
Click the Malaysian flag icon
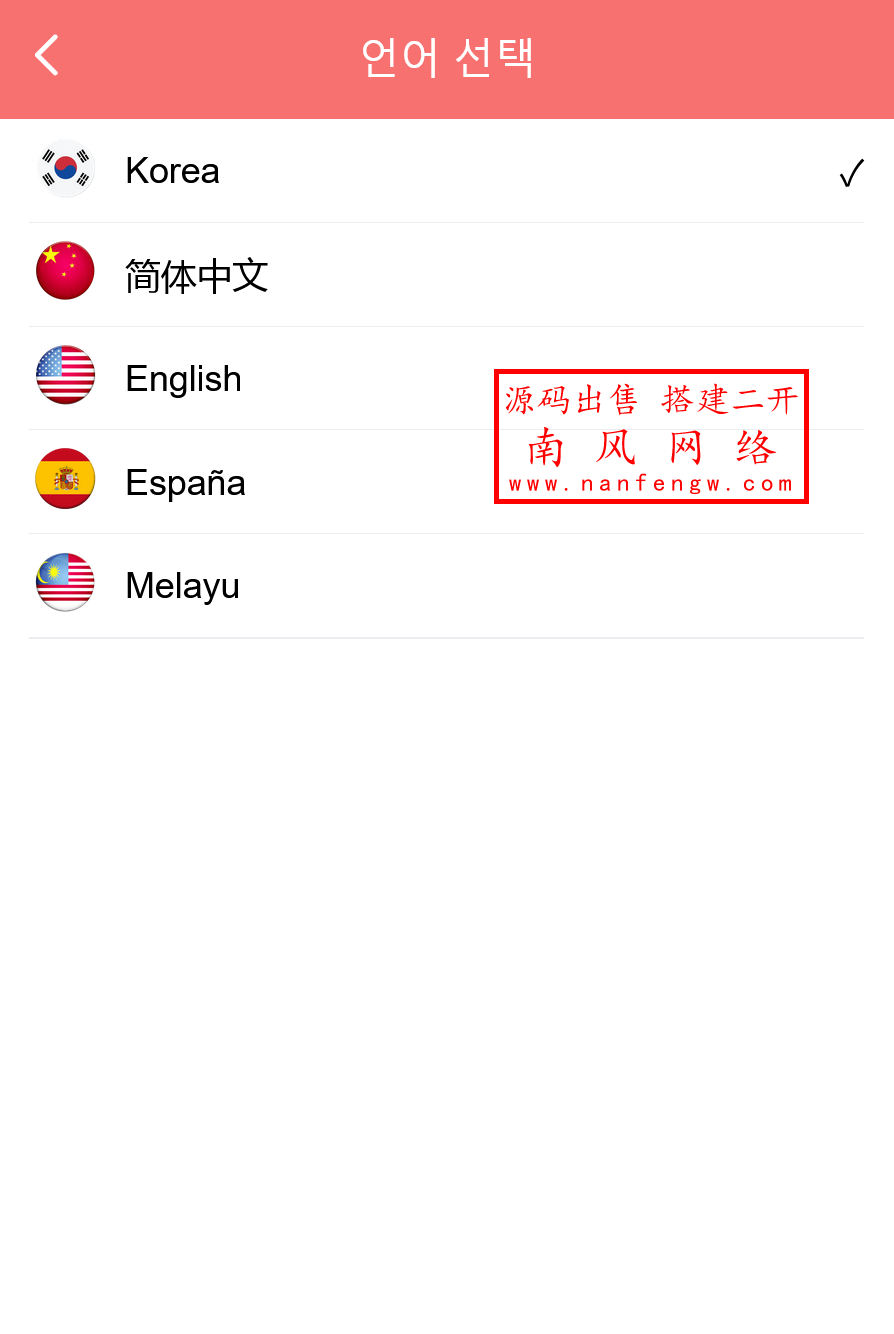[x=64, y=584]
